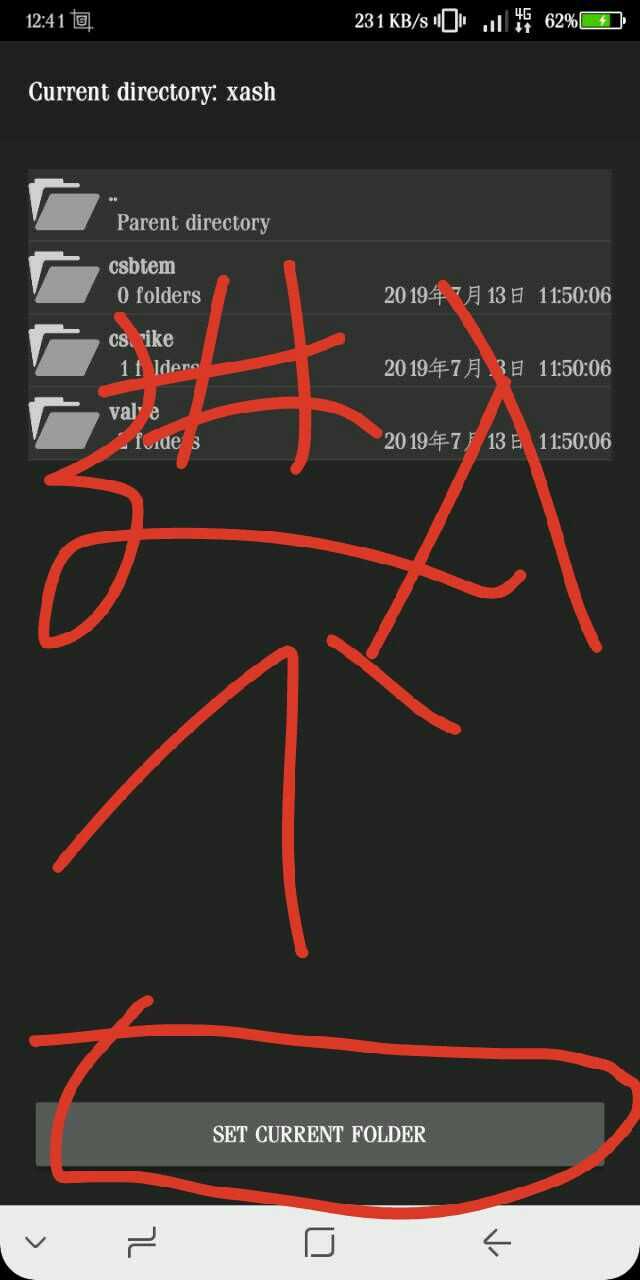Tap Set Current Folder button
640x1280 pixels.
[319, 1134]
